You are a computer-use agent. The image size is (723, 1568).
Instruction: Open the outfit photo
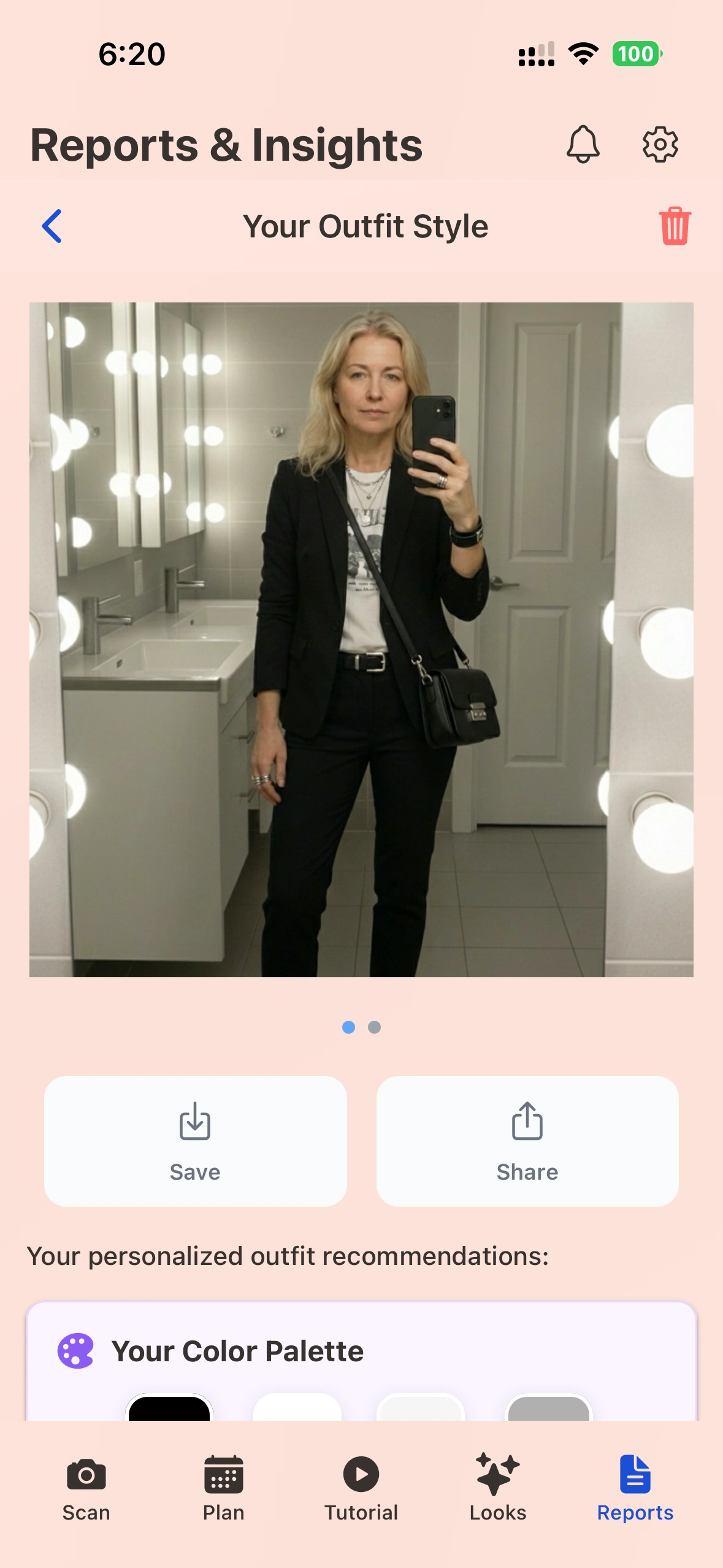[x=361, y=639]
